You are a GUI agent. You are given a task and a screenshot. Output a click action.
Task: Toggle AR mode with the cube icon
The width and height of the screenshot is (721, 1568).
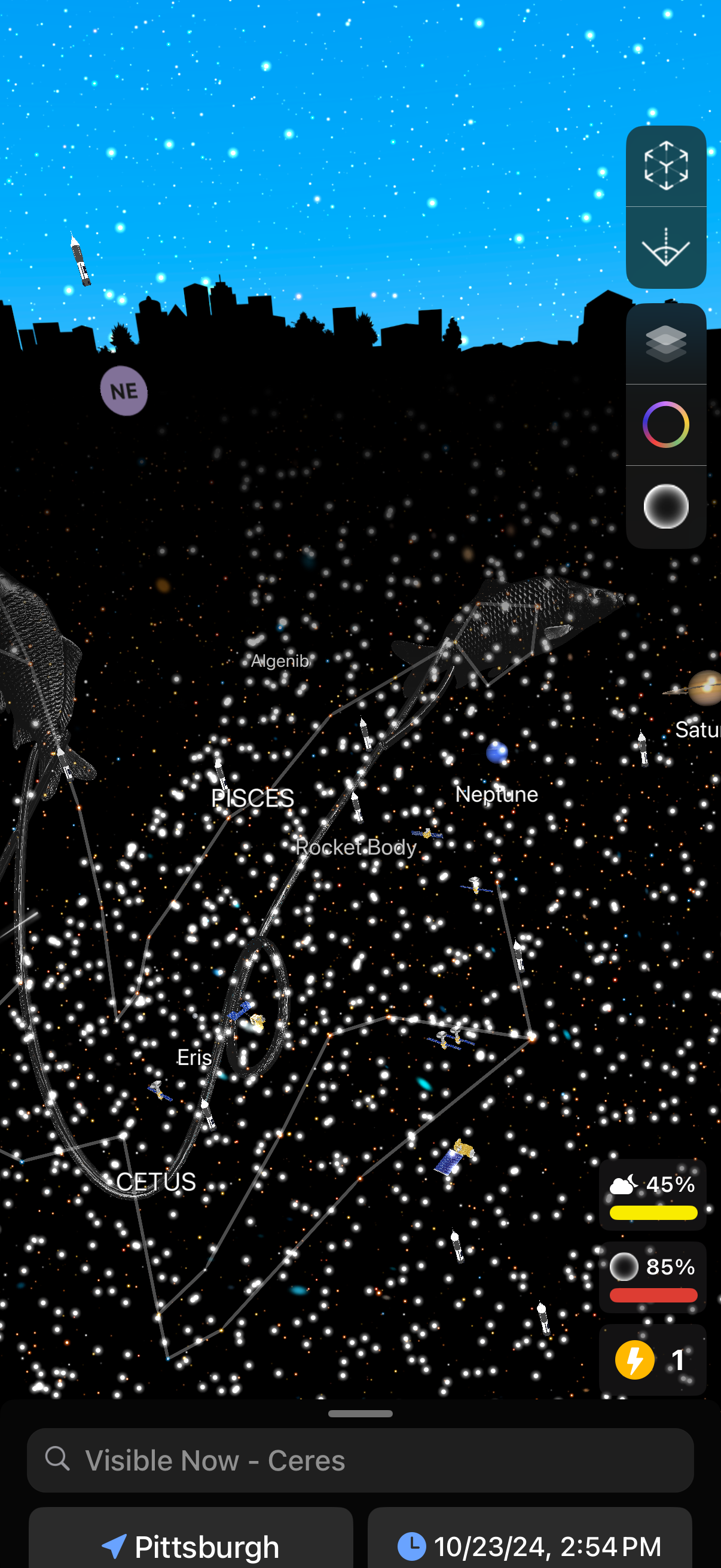[665, 166]
